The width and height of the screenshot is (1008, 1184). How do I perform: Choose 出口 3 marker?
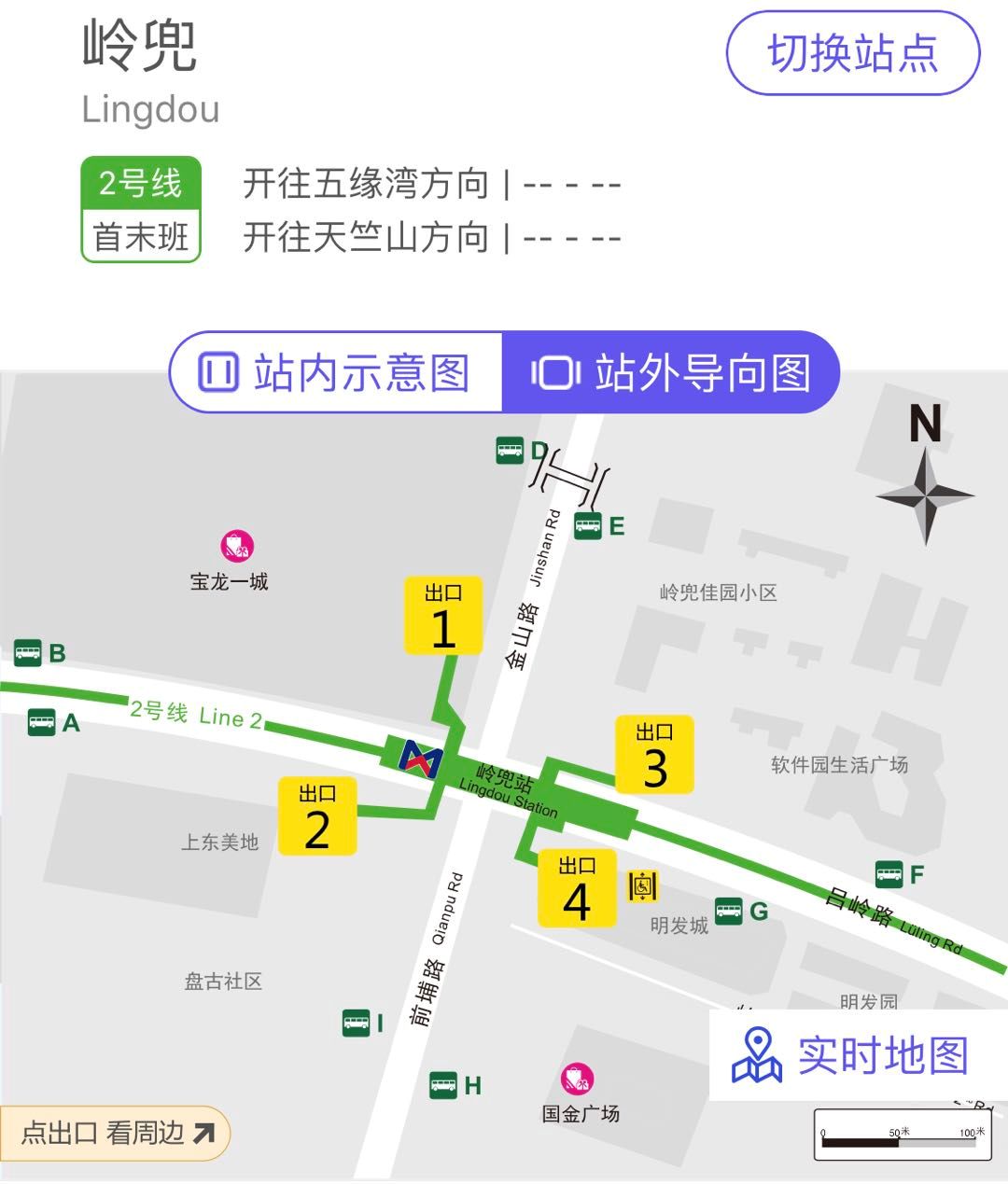tap(654, 755)
